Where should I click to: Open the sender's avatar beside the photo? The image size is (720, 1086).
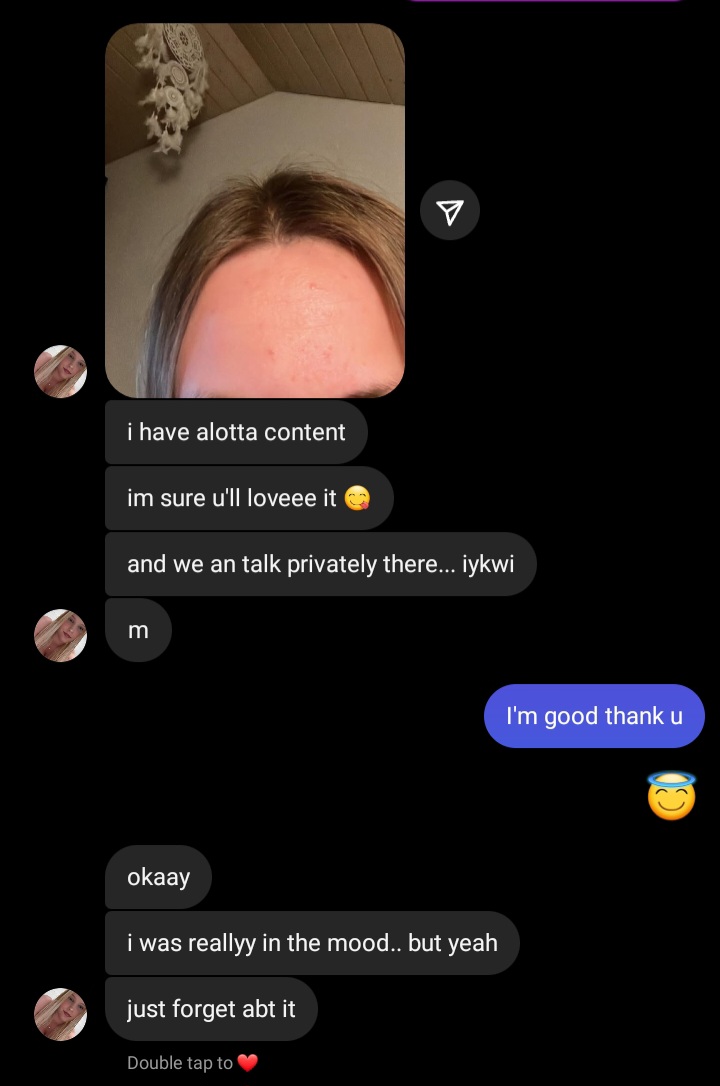click(x=61, y=372)
